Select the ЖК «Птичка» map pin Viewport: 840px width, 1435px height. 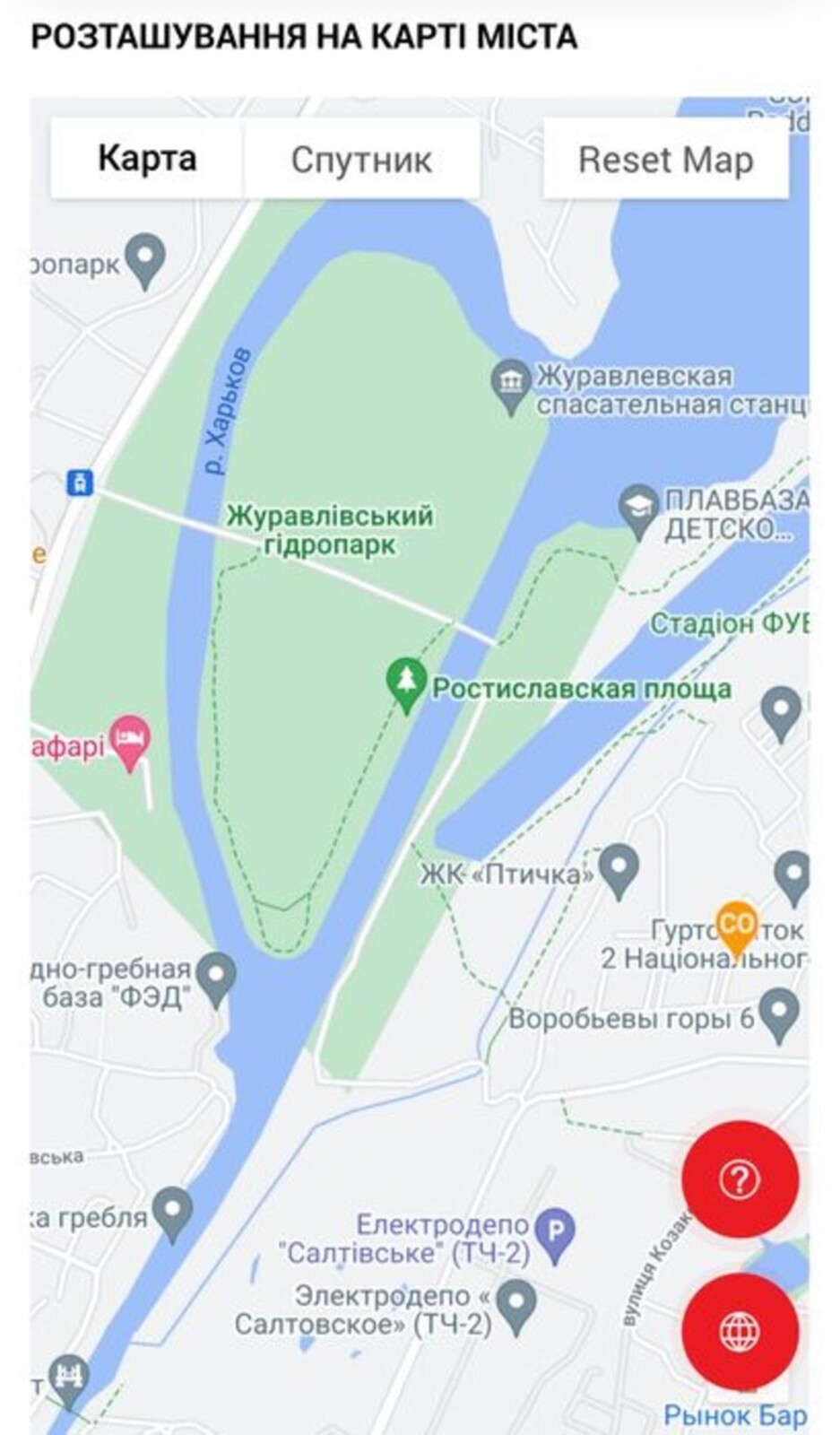(618, 869)
